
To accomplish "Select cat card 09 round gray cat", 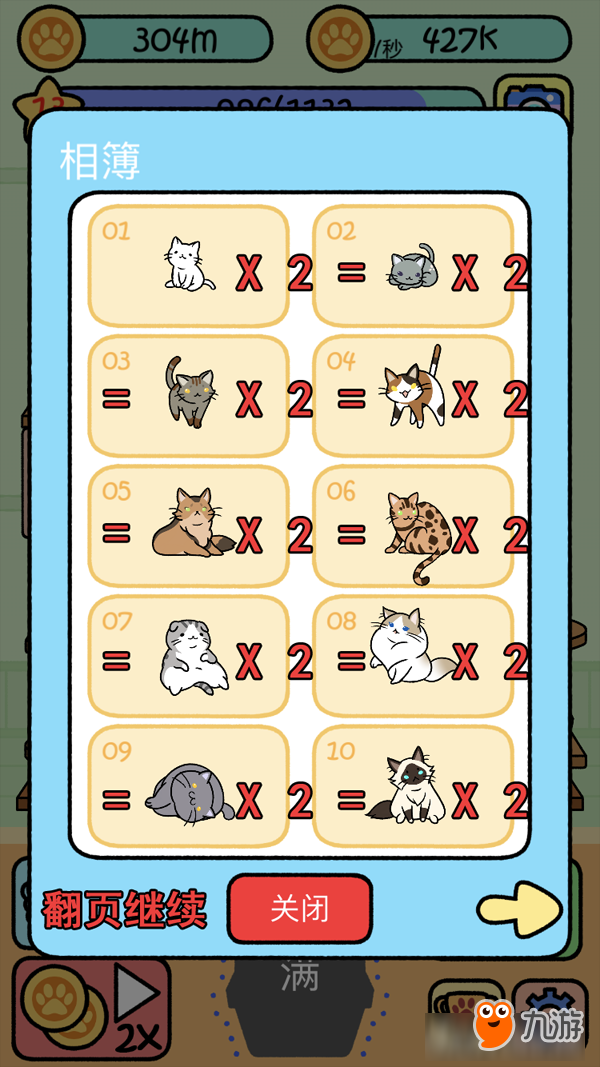I will [188, 786].
